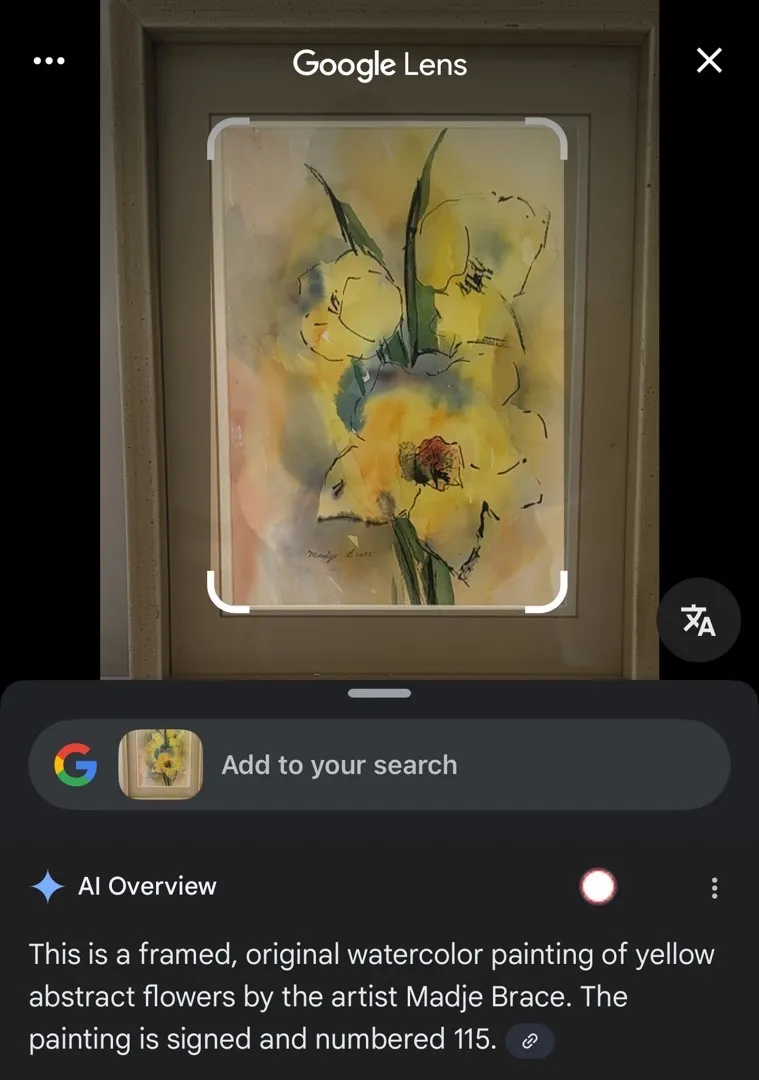Open the three-dot menu at top left
This screenshot has width=759, height=1080.
48,61
